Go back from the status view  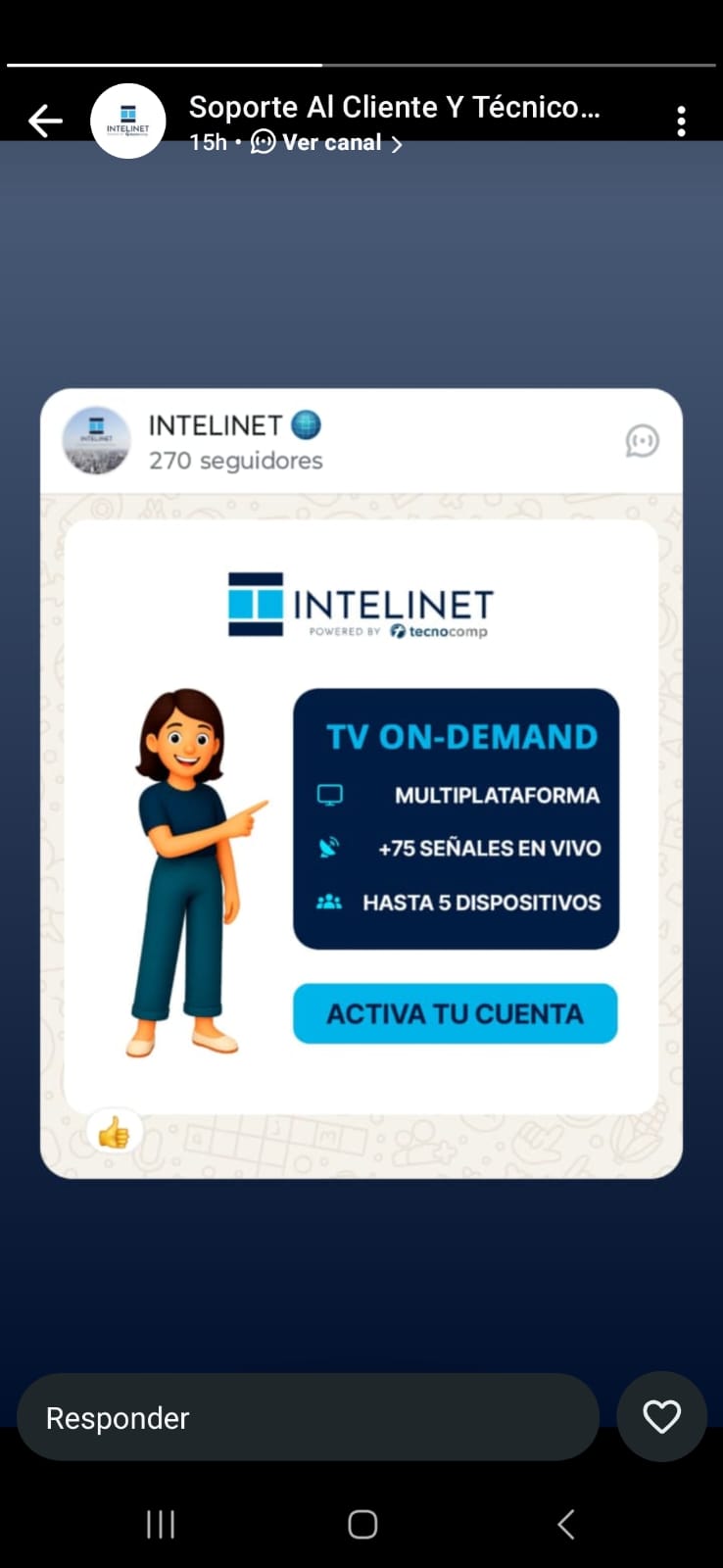coord(45,121)
